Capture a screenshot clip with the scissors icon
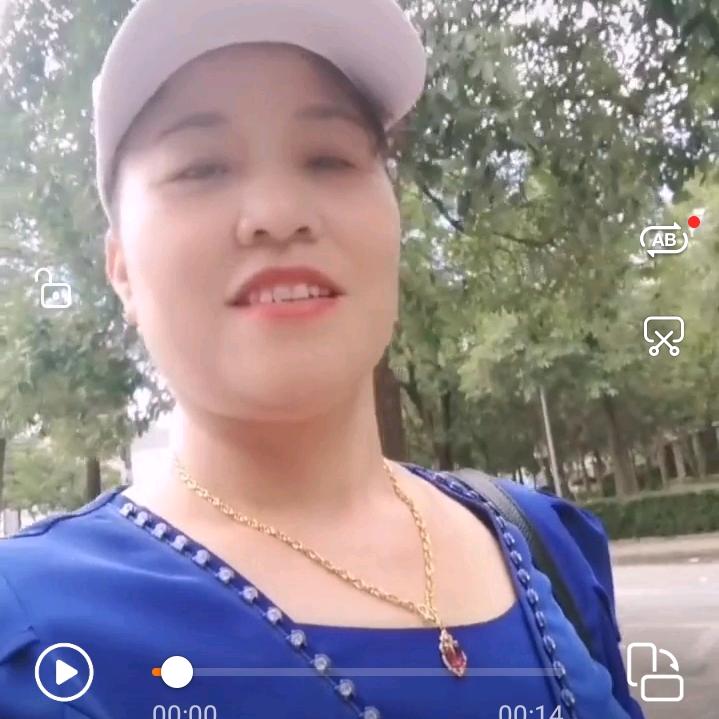 pos(664,336)
